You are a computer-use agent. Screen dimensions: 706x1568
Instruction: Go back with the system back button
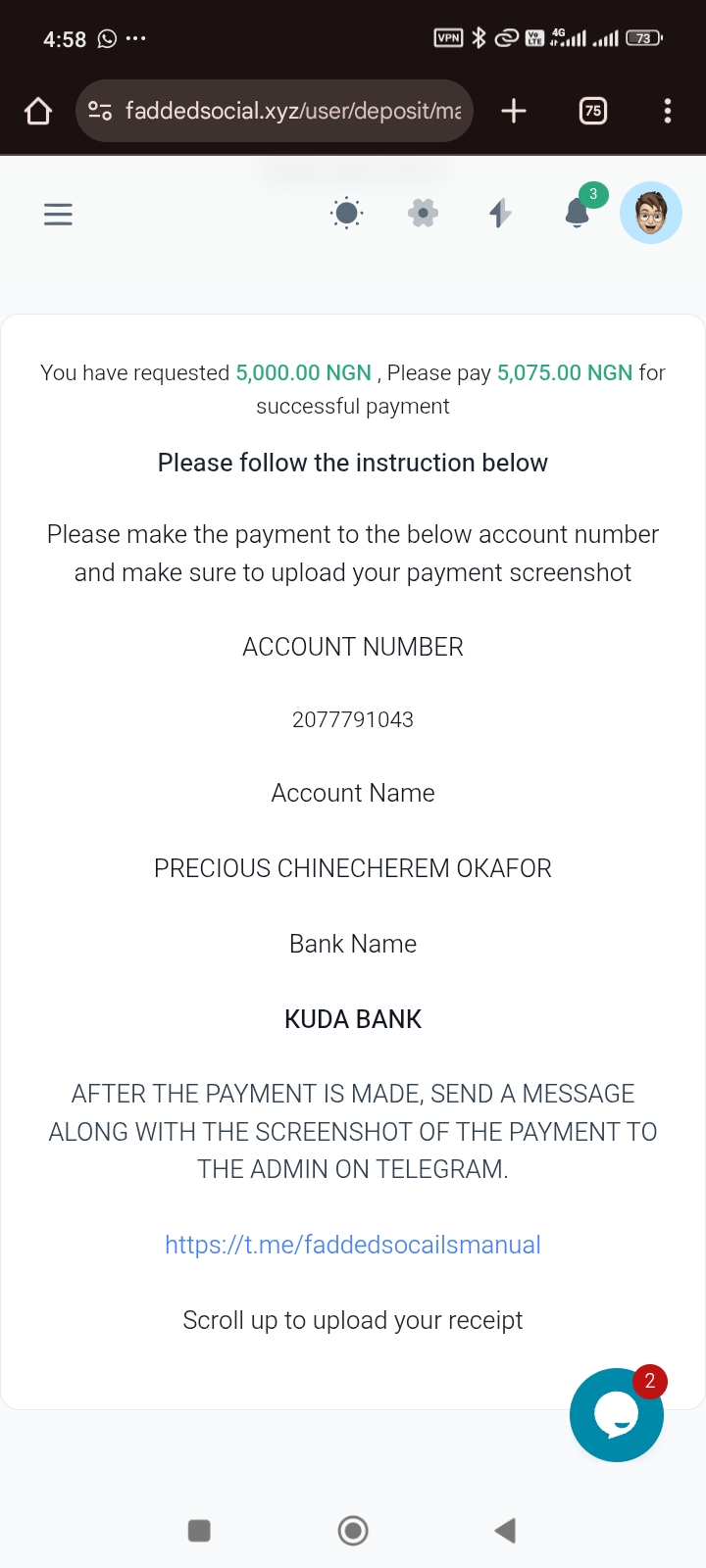pos(505,1530)
